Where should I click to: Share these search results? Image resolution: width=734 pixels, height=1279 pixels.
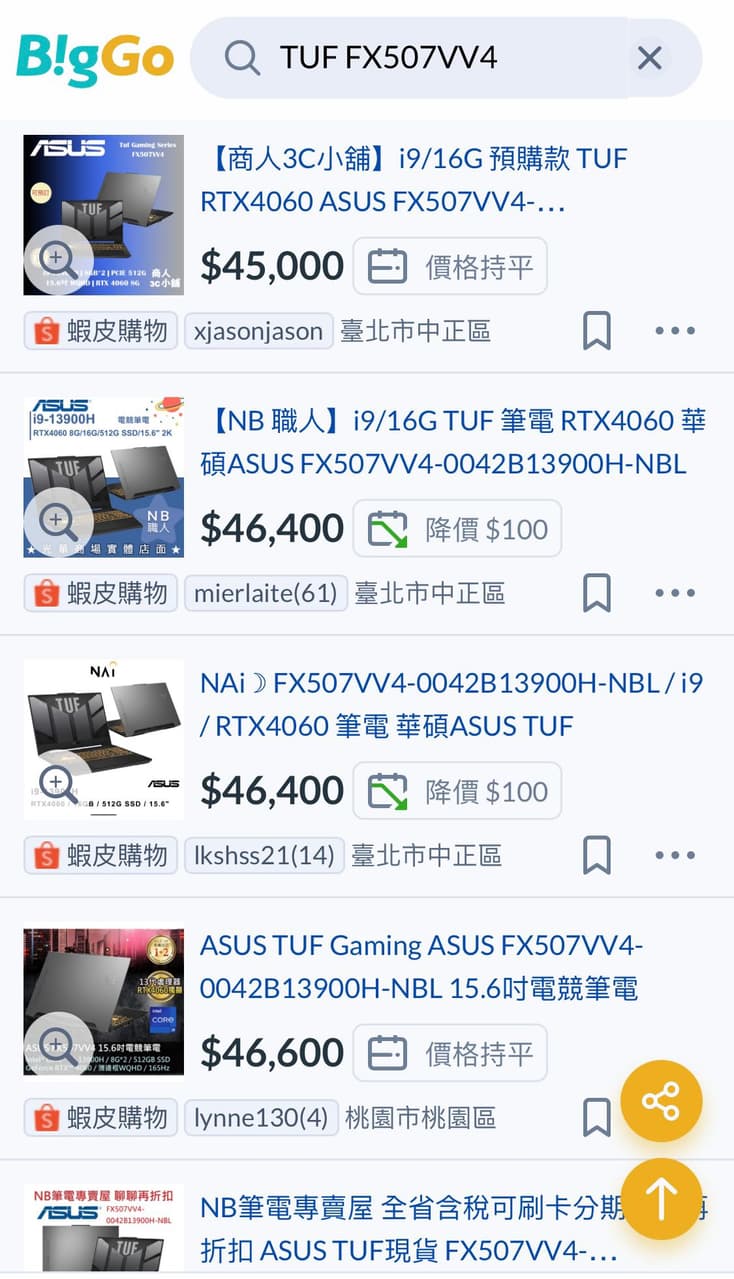[661, 1101]
